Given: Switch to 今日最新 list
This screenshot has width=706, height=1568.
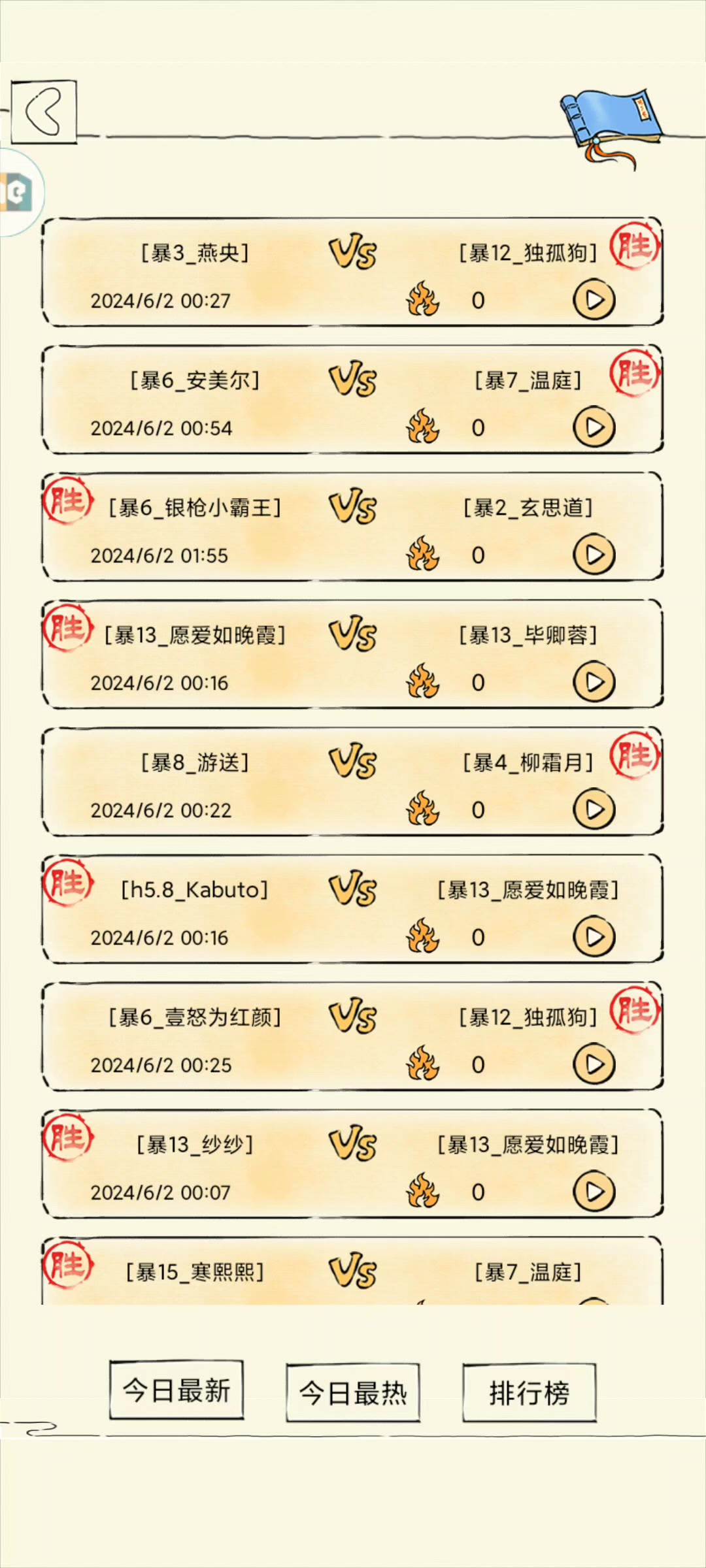Looking at the screenshot, I should [x=176, y=1390].
